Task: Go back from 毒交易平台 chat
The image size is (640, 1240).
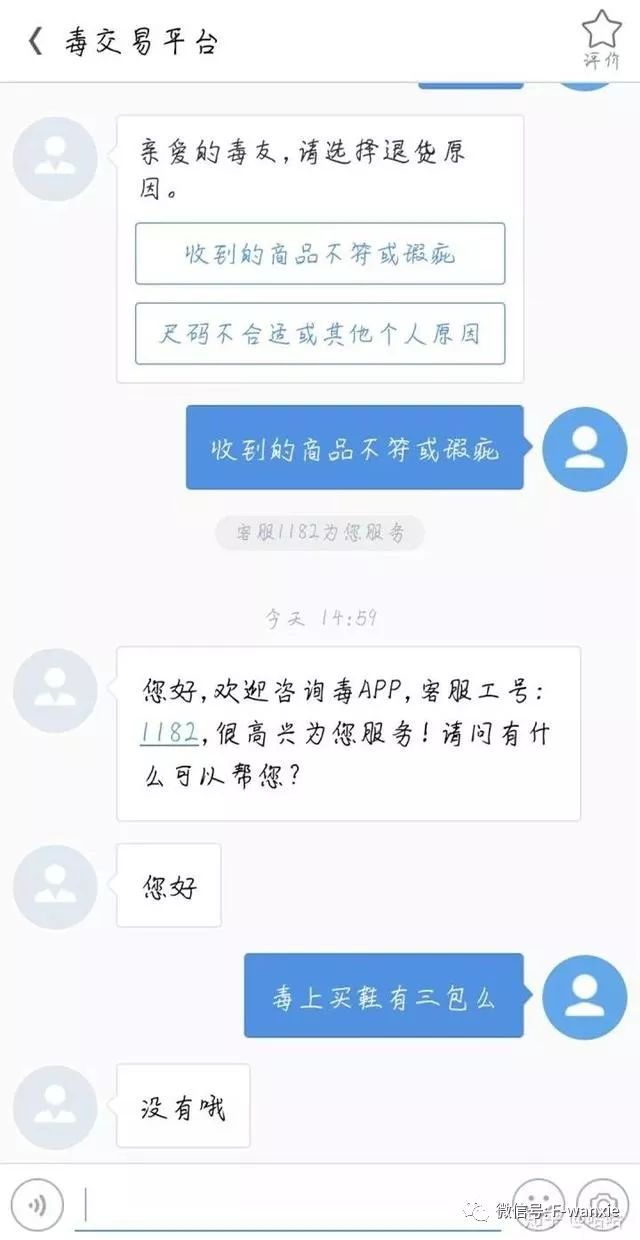Action: point(36,41)
